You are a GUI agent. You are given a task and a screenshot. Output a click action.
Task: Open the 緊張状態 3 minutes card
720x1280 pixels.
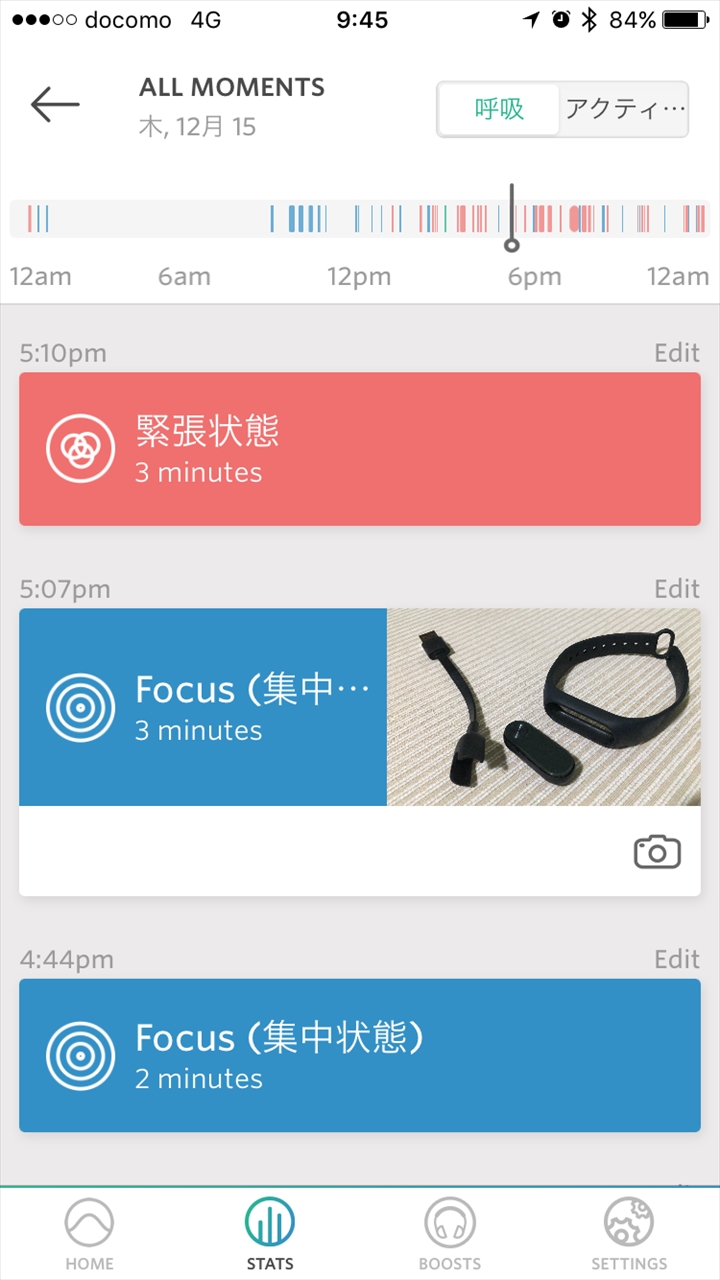click(x=360, y=449)
